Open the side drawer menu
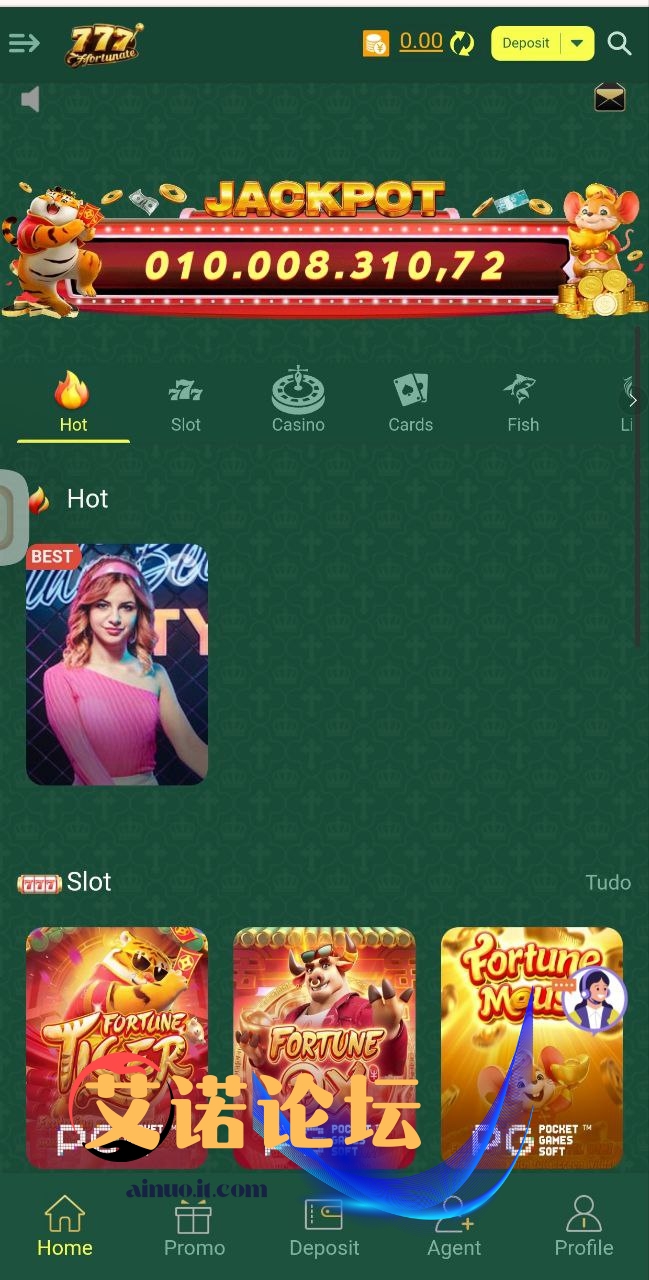Viewport: 649px width, 1280px height. [x=24, y=43]
